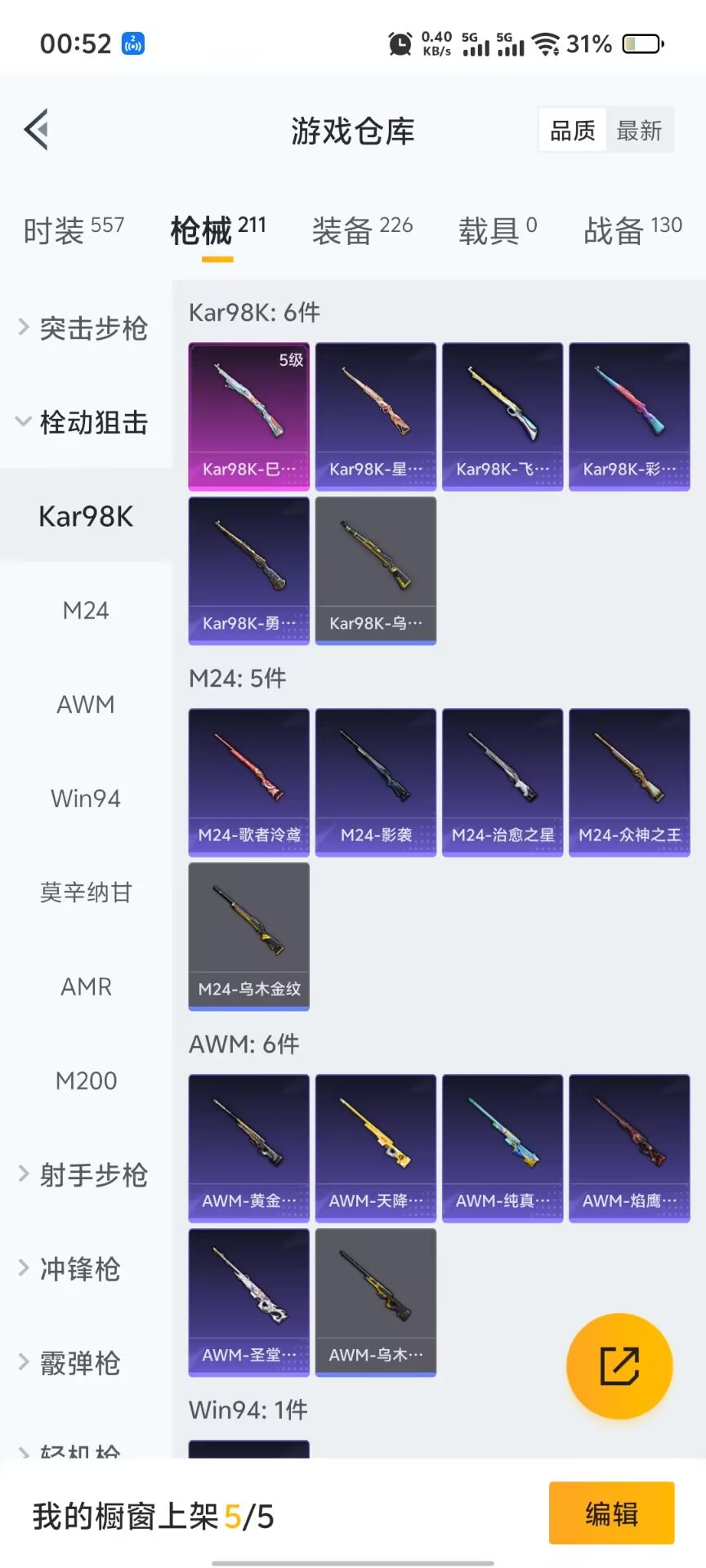Open the 载具 tab
Viewport: 706px width, 1568px height.
click(x=497, y=230)
